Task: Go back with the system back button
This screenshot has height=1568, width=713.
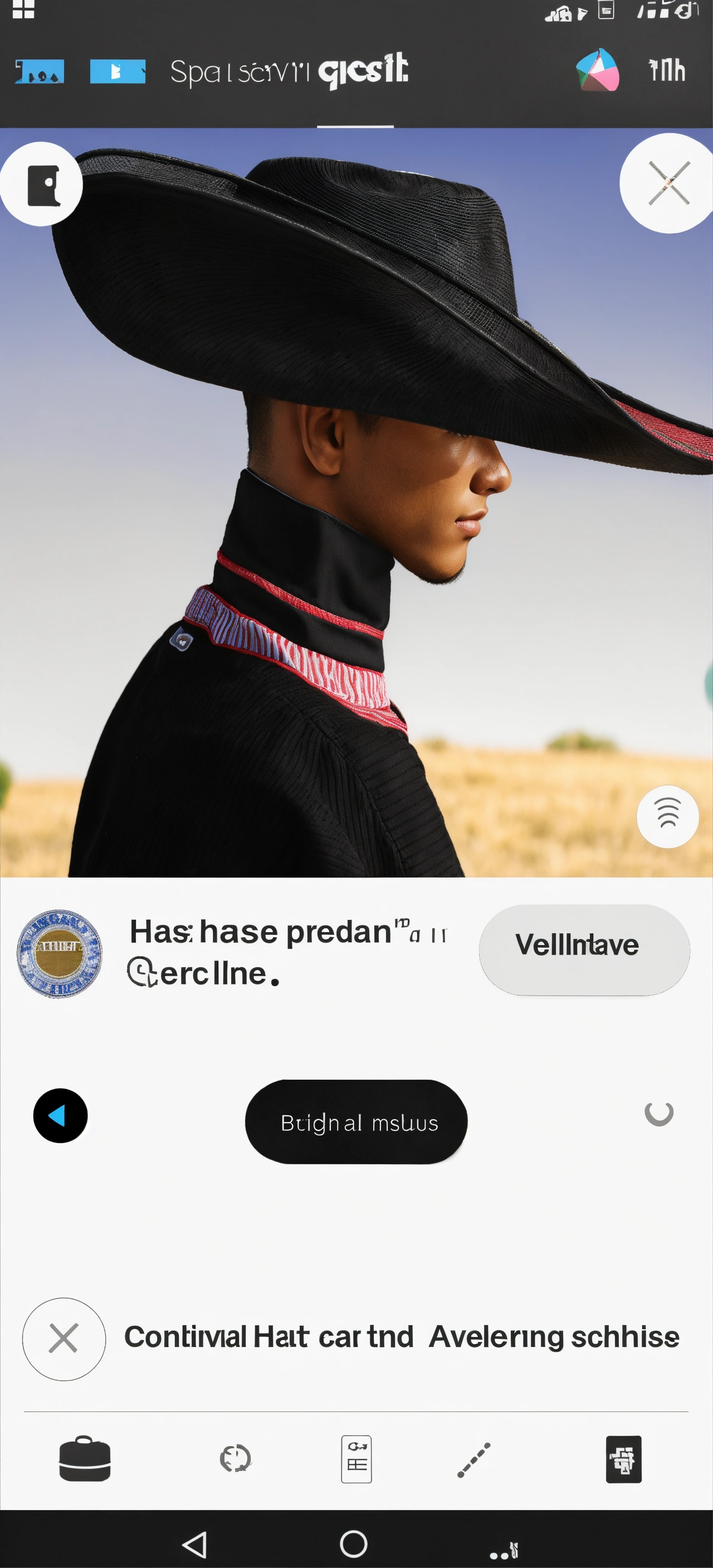Action: 195,1543
